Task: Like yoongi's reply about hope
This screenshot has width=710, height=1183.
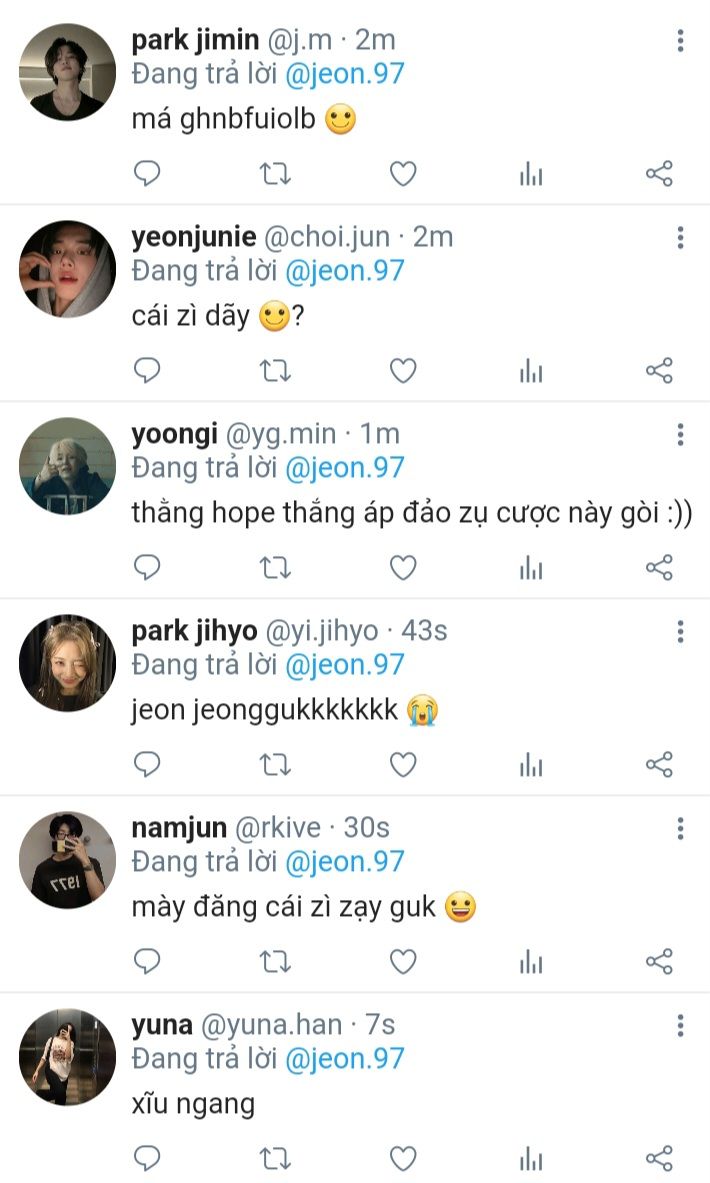Action: pos(403,568)
